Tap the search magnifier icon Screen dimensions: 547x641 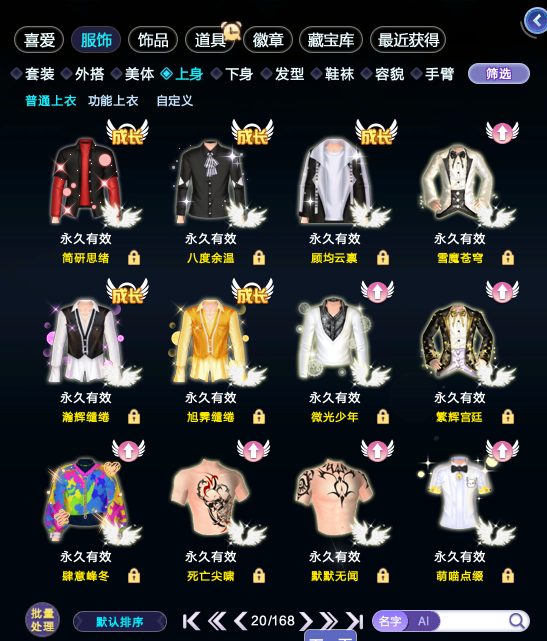(517, 621)
